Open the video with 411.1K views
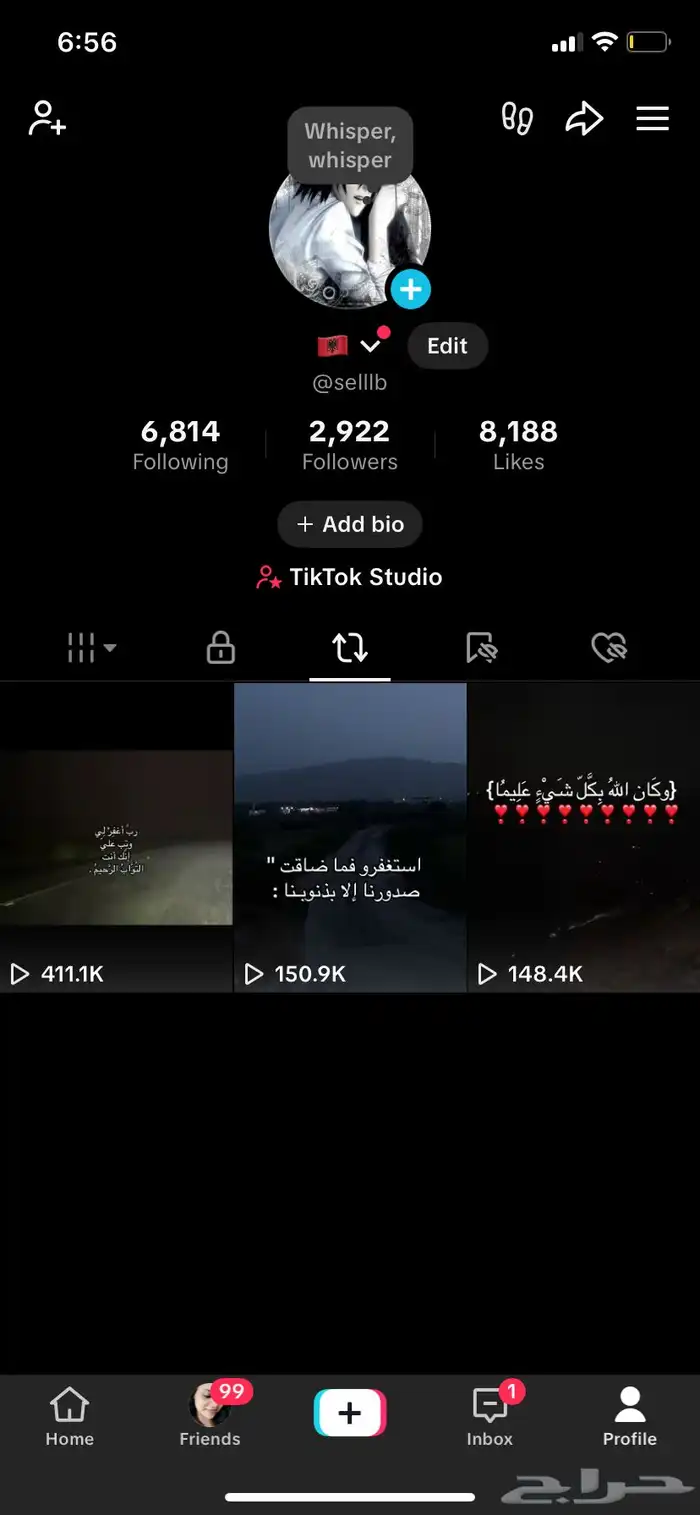 116,838
